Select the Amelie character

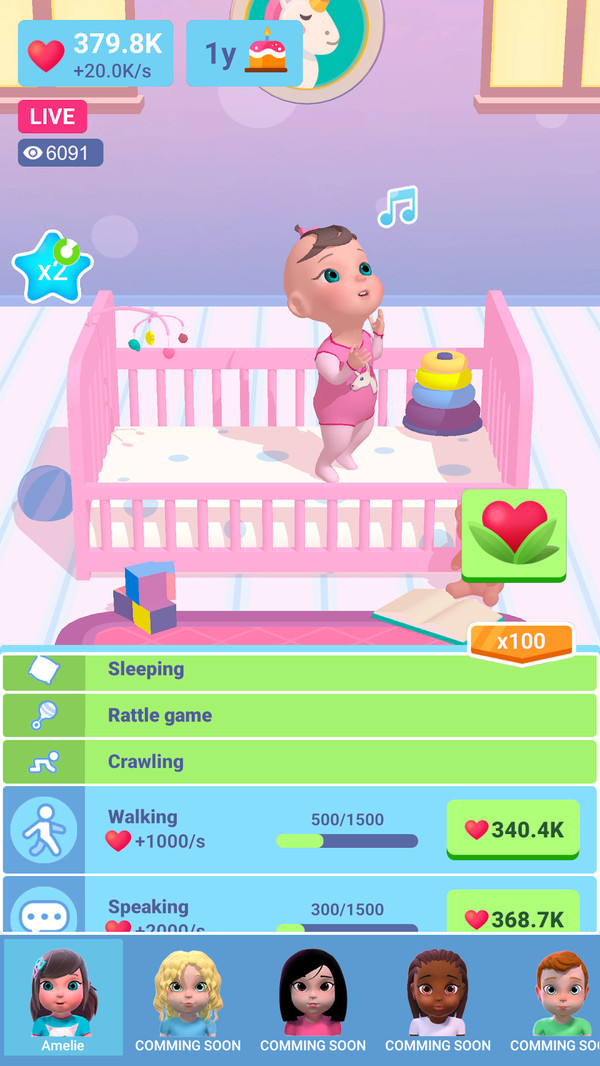[x=64, y=997]
